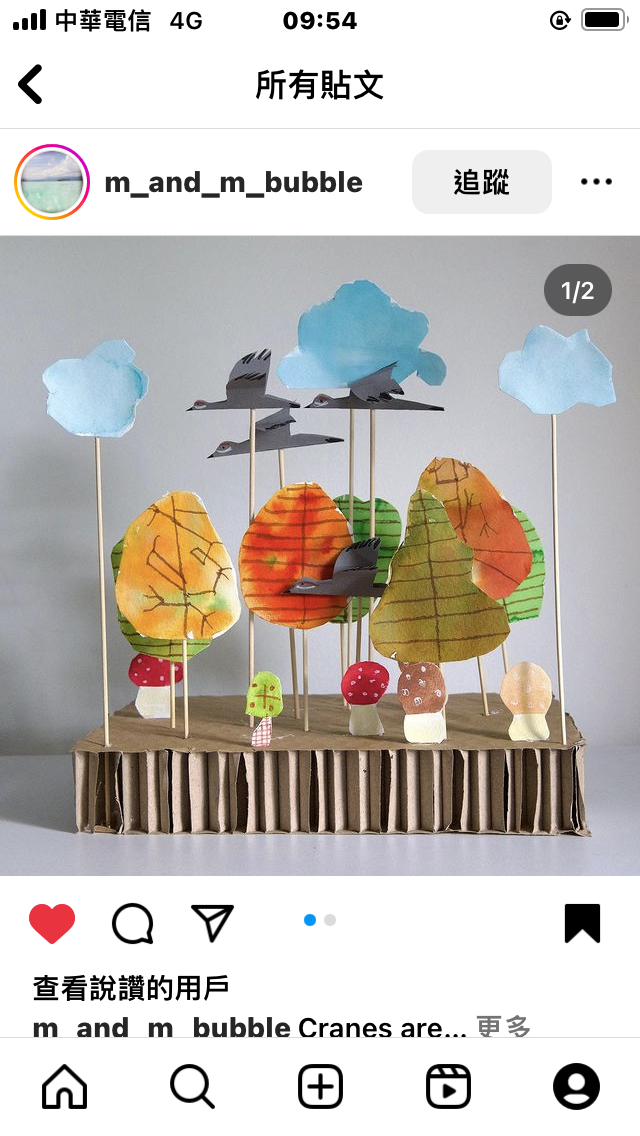Open the Profile tab
Image resolution: width=640 pixels, height=1136 pixels.
[576, 1086]
